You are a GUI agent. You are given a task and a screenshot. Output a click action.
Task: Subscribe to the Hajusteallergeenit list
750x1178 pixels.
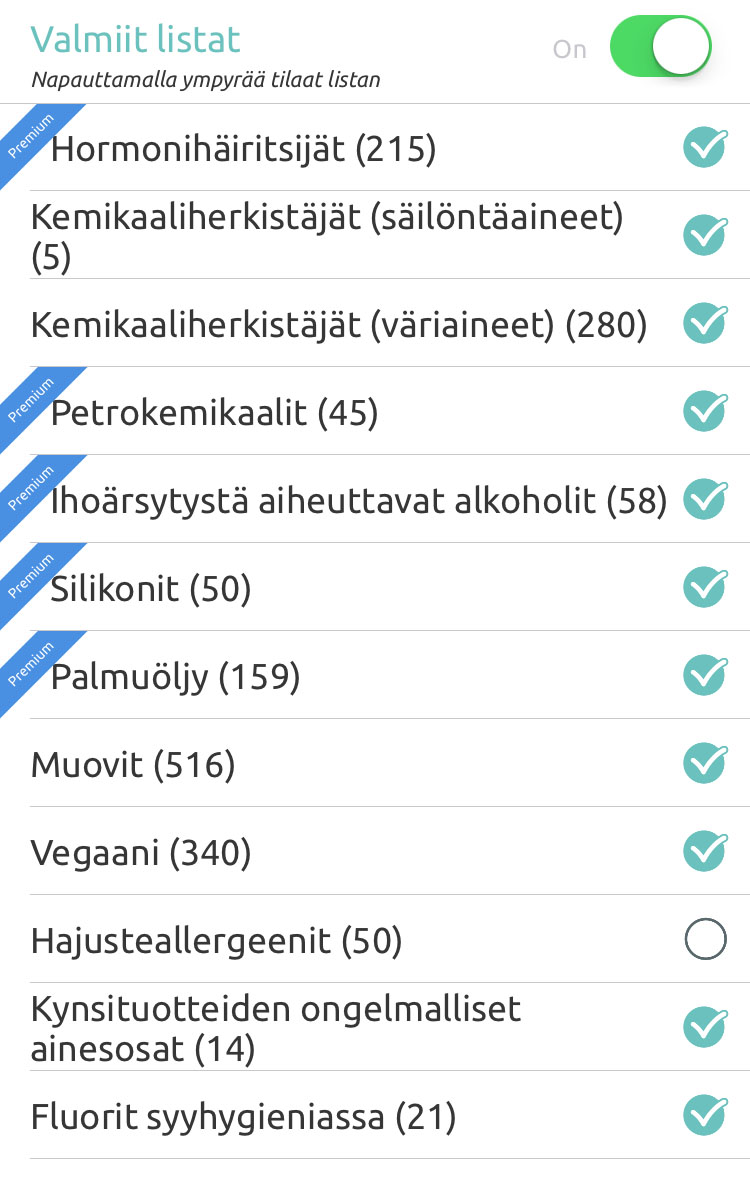tap(705, 940)
